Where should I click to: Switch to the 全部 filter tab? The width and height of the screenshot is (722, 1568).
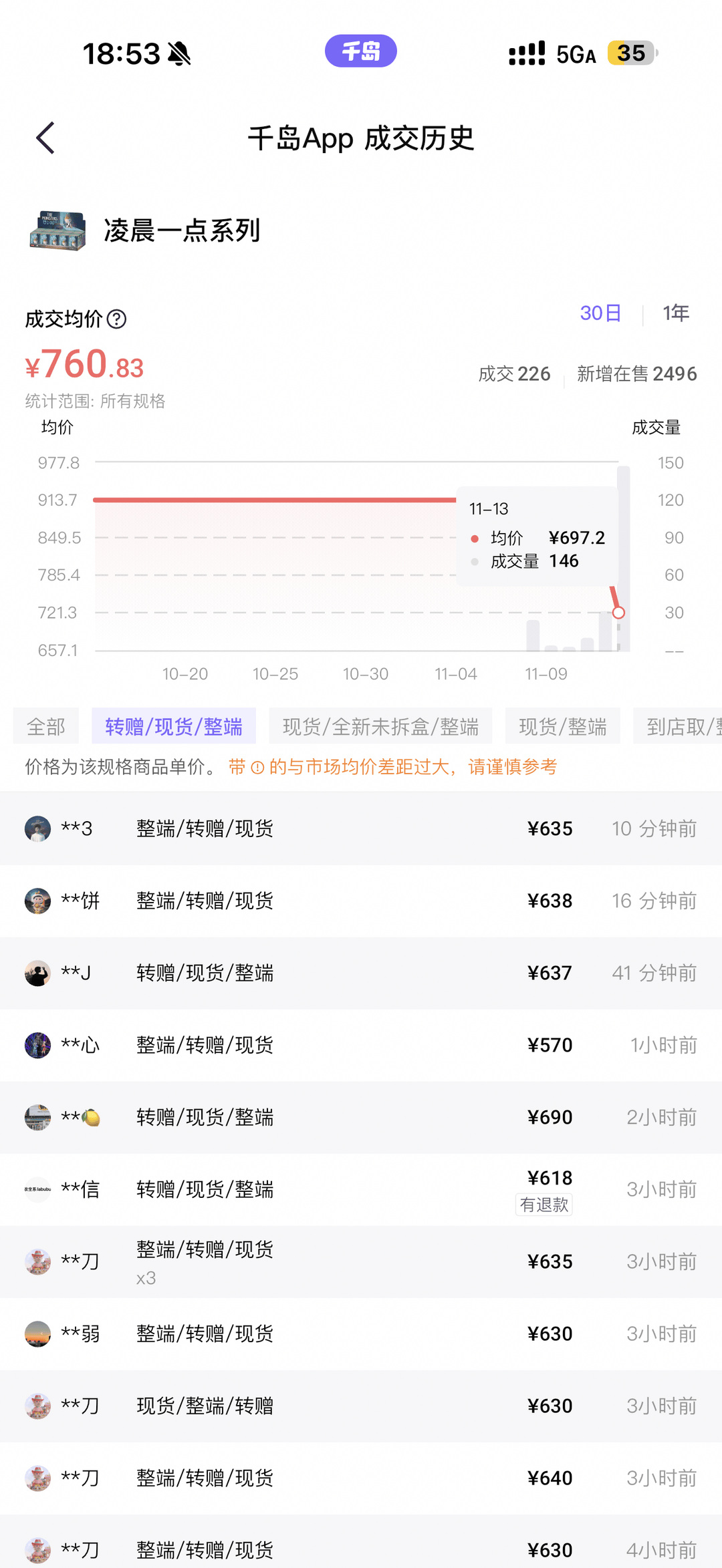tap(45, 726)
